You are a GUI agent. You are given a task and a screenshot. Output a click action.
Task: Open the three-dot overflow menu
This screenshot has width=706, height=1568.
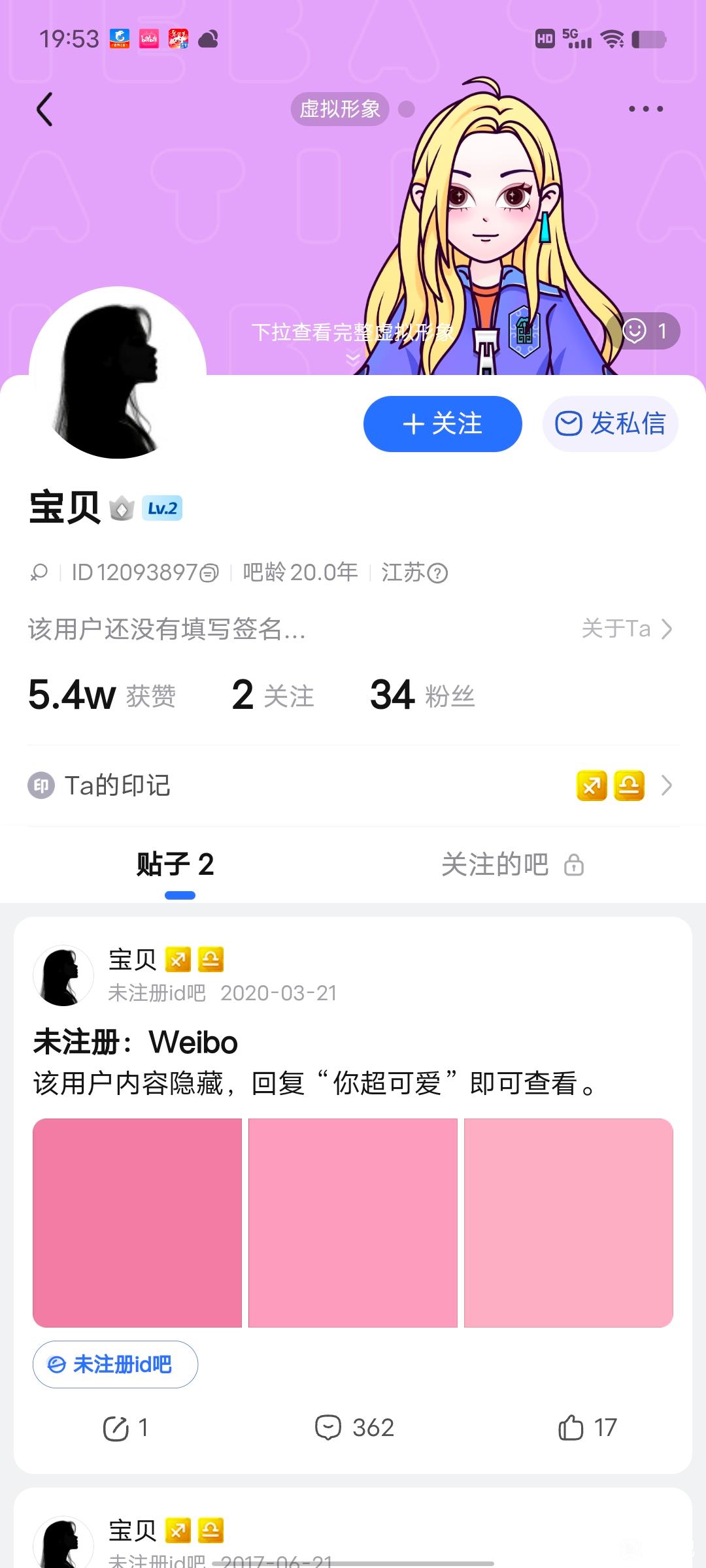pos(645,109)
